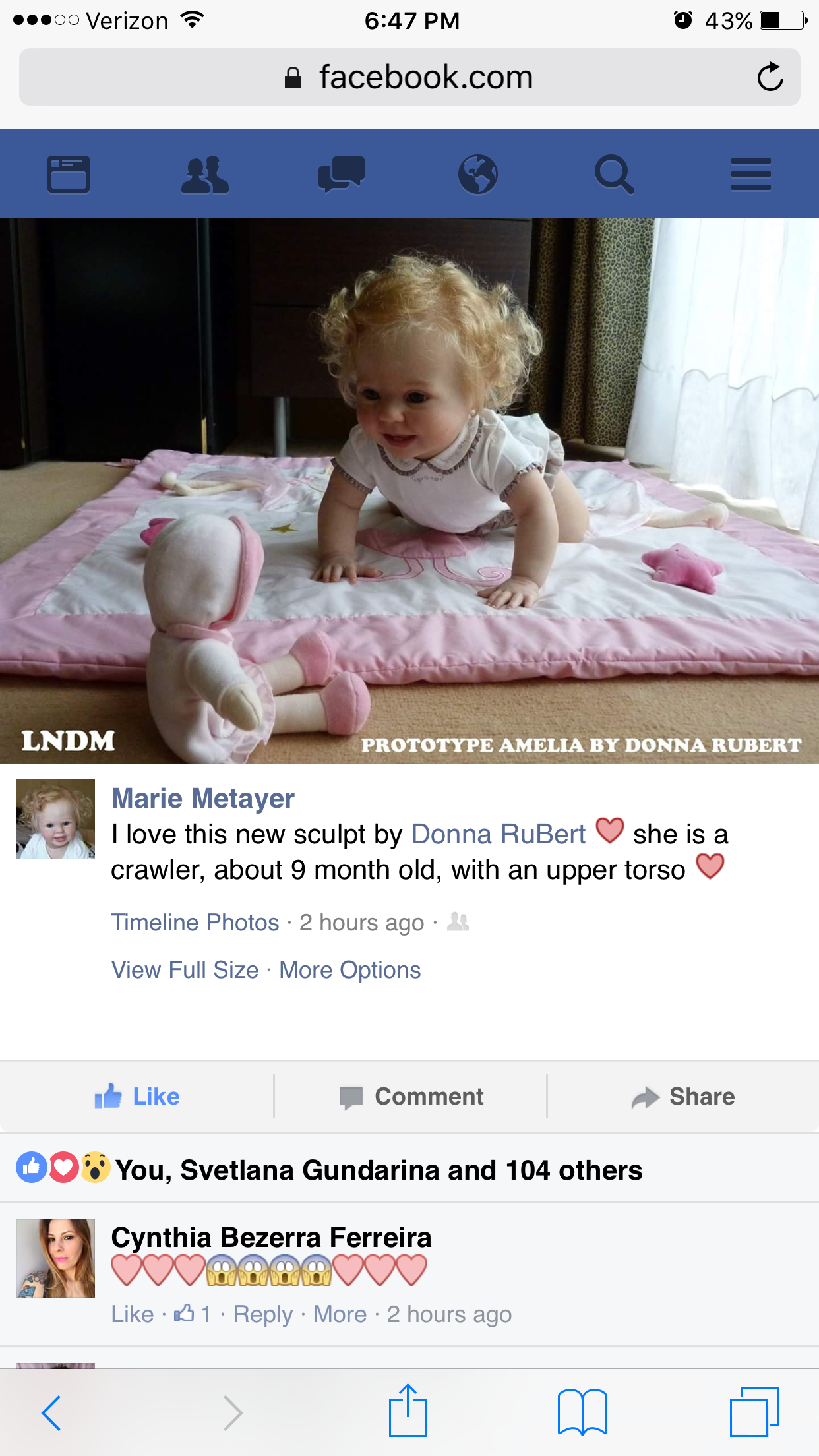Reload the page in Safari
The height and width of the screenshot is (1456, 819).
pos(770,77)
